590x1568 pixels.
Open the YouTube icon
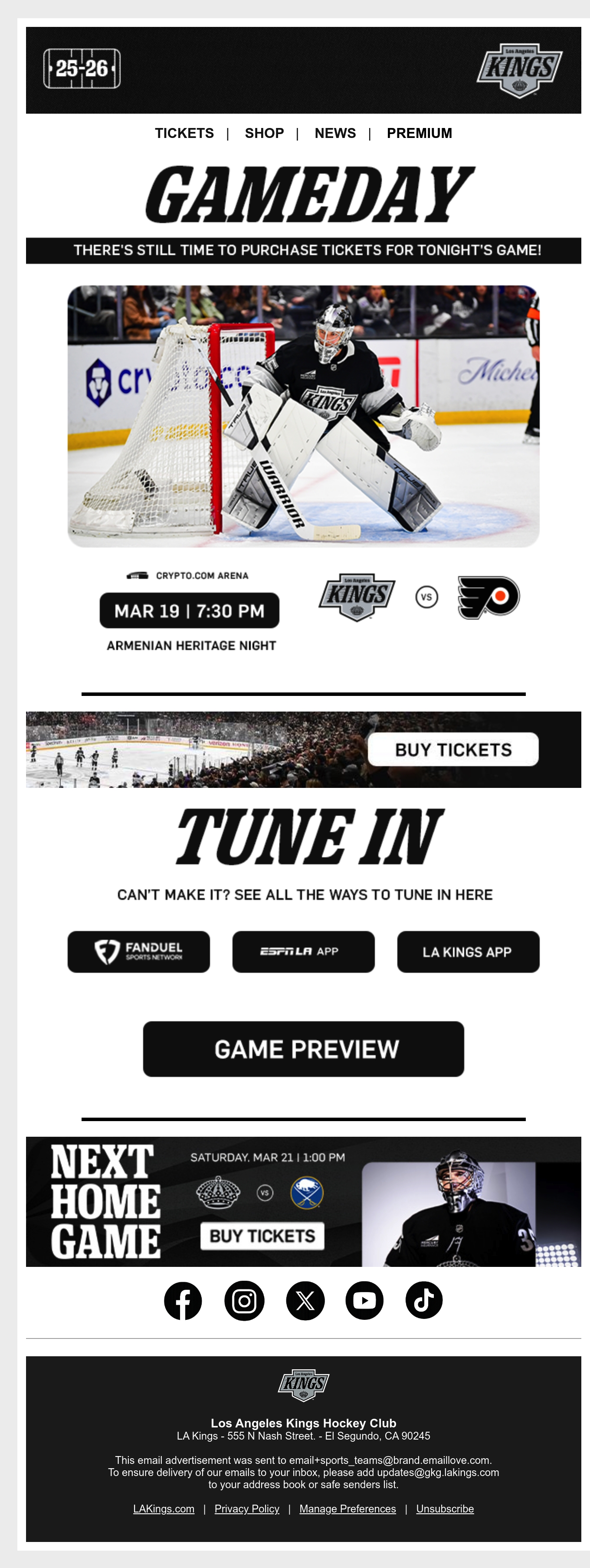tap(364, 1301)
